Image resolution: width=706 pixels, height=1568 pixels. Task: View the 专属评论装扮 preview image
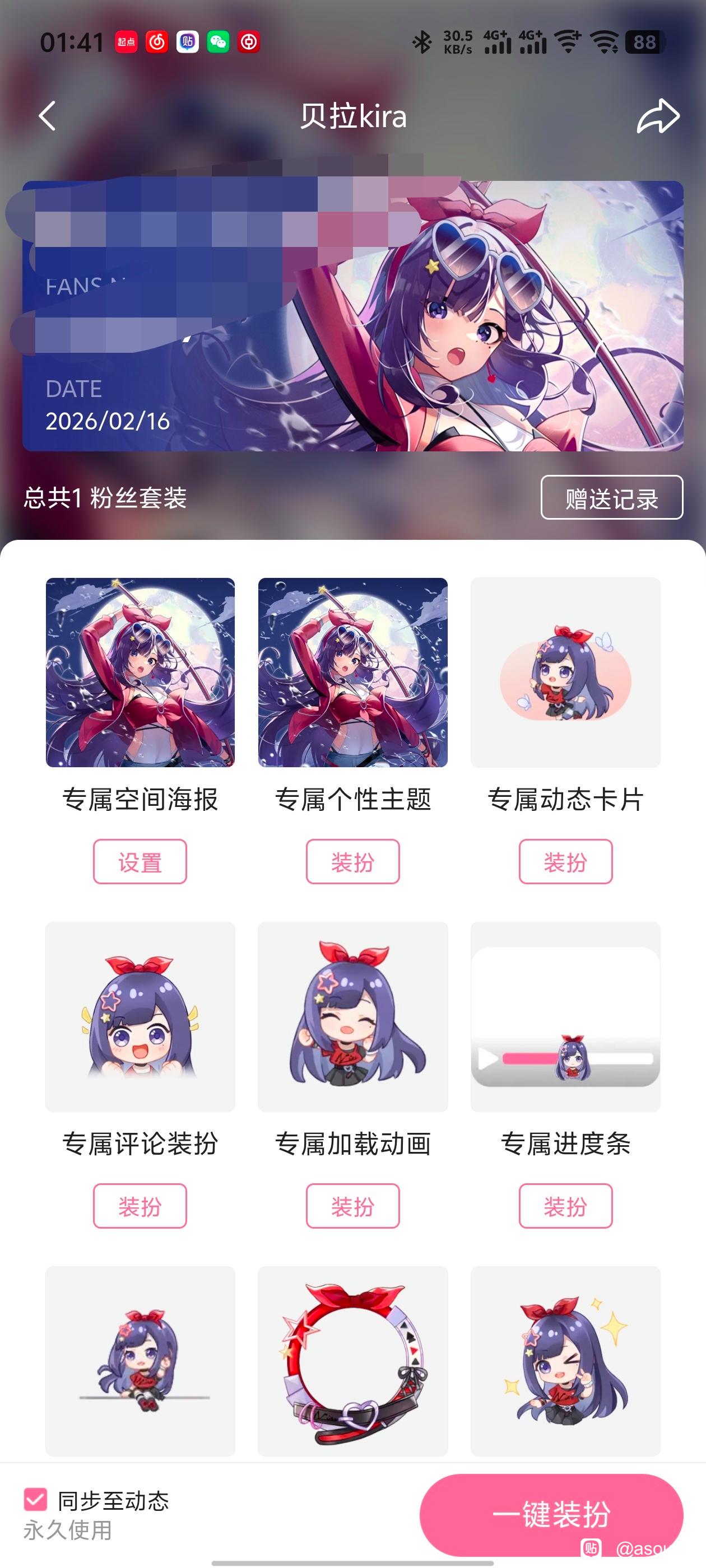click(x=140, y=1016)
